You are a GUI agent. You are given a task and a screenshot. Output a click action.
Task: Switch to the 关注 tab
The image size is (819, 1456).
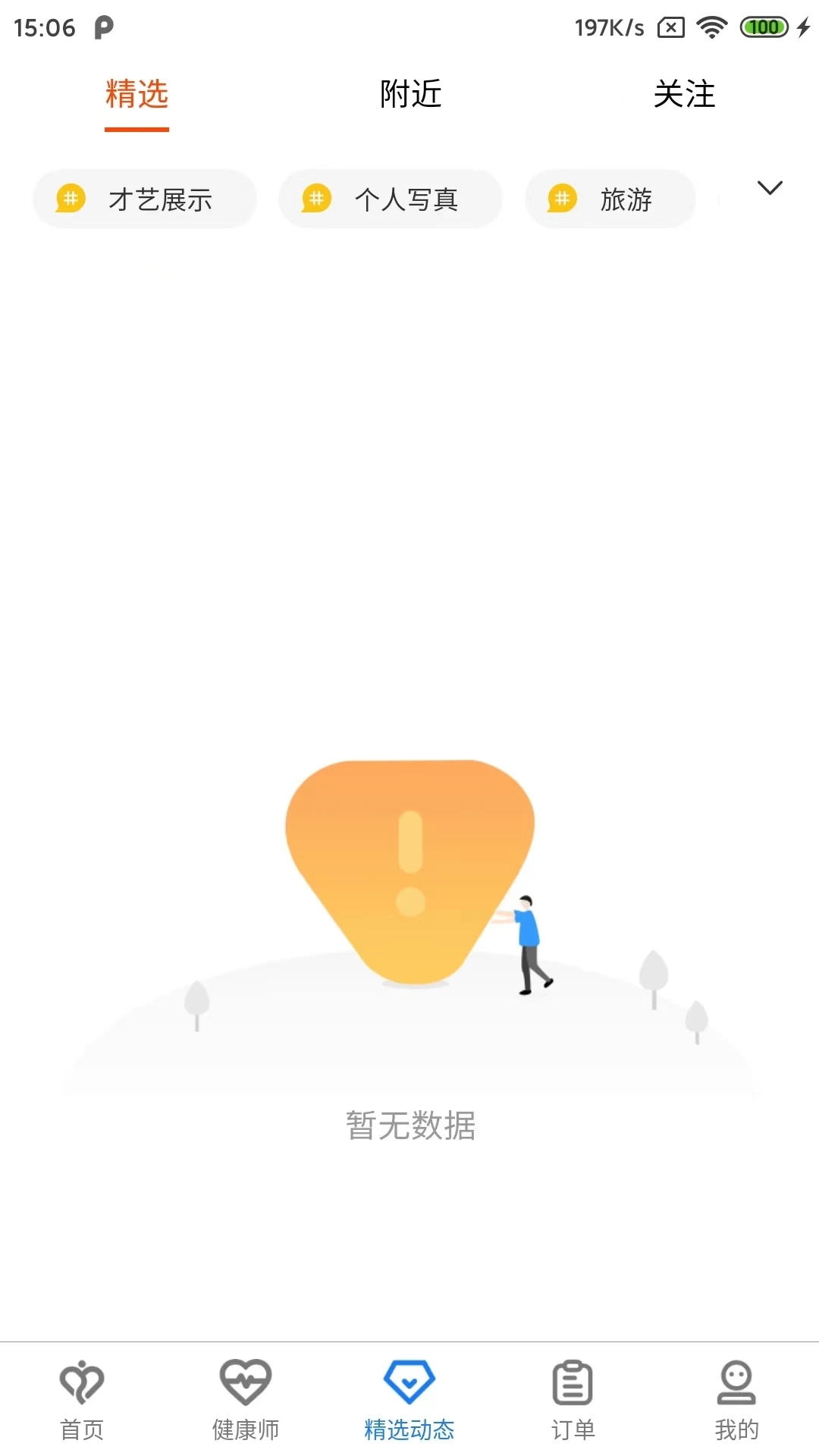pyautogui.click(x=685, y=94)
